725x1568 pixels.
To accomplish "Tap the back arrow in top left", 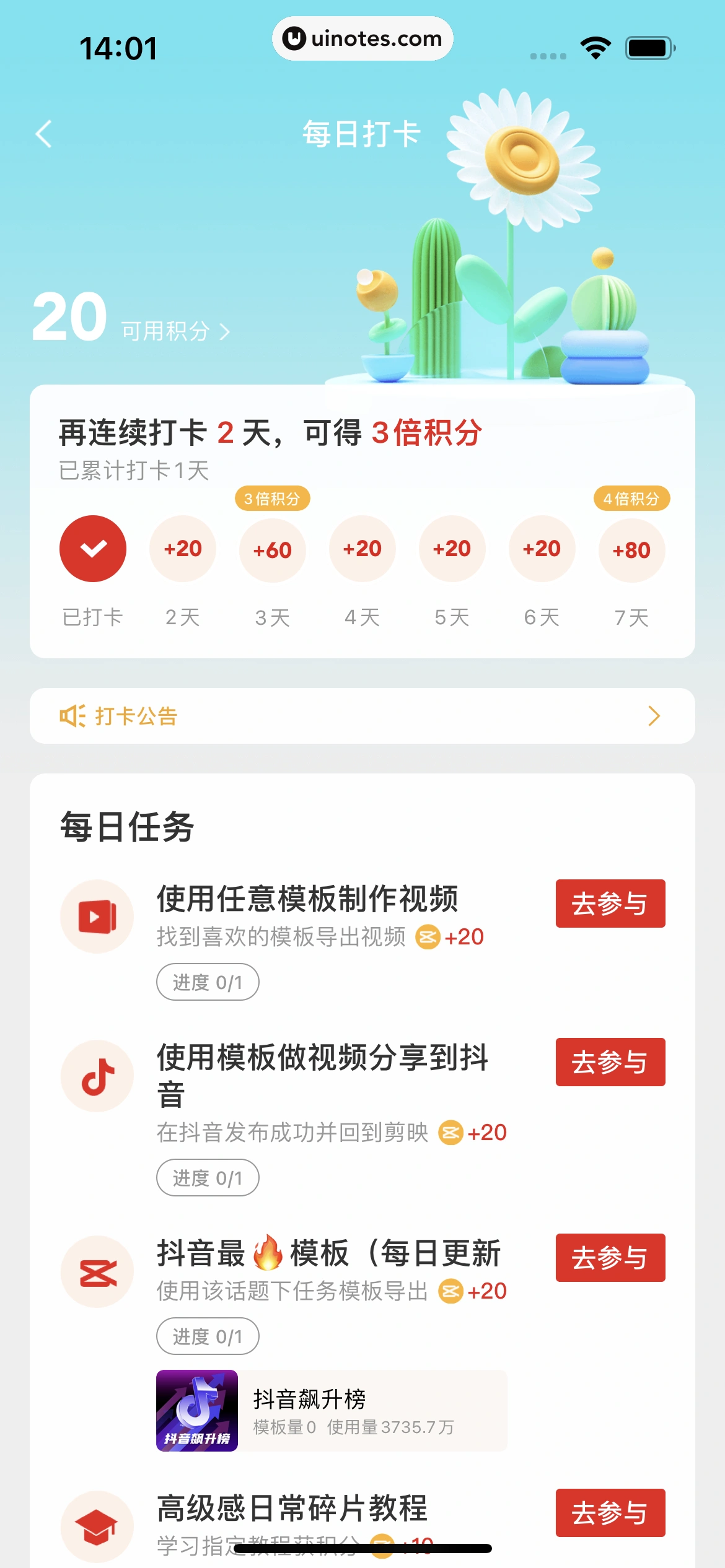I will (x=43, y=134).
